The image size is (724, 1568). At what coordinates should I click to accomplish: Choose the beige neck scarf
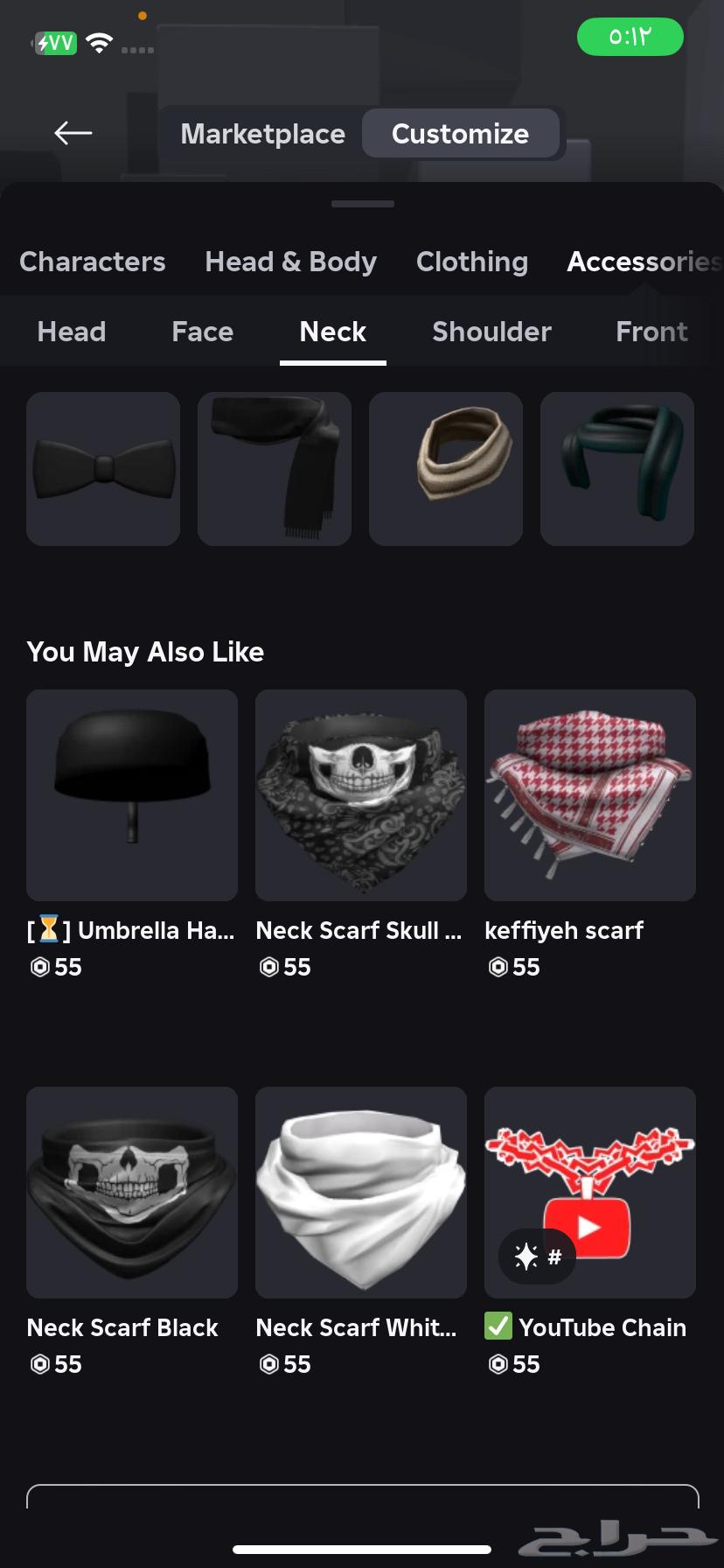[446, 468]
